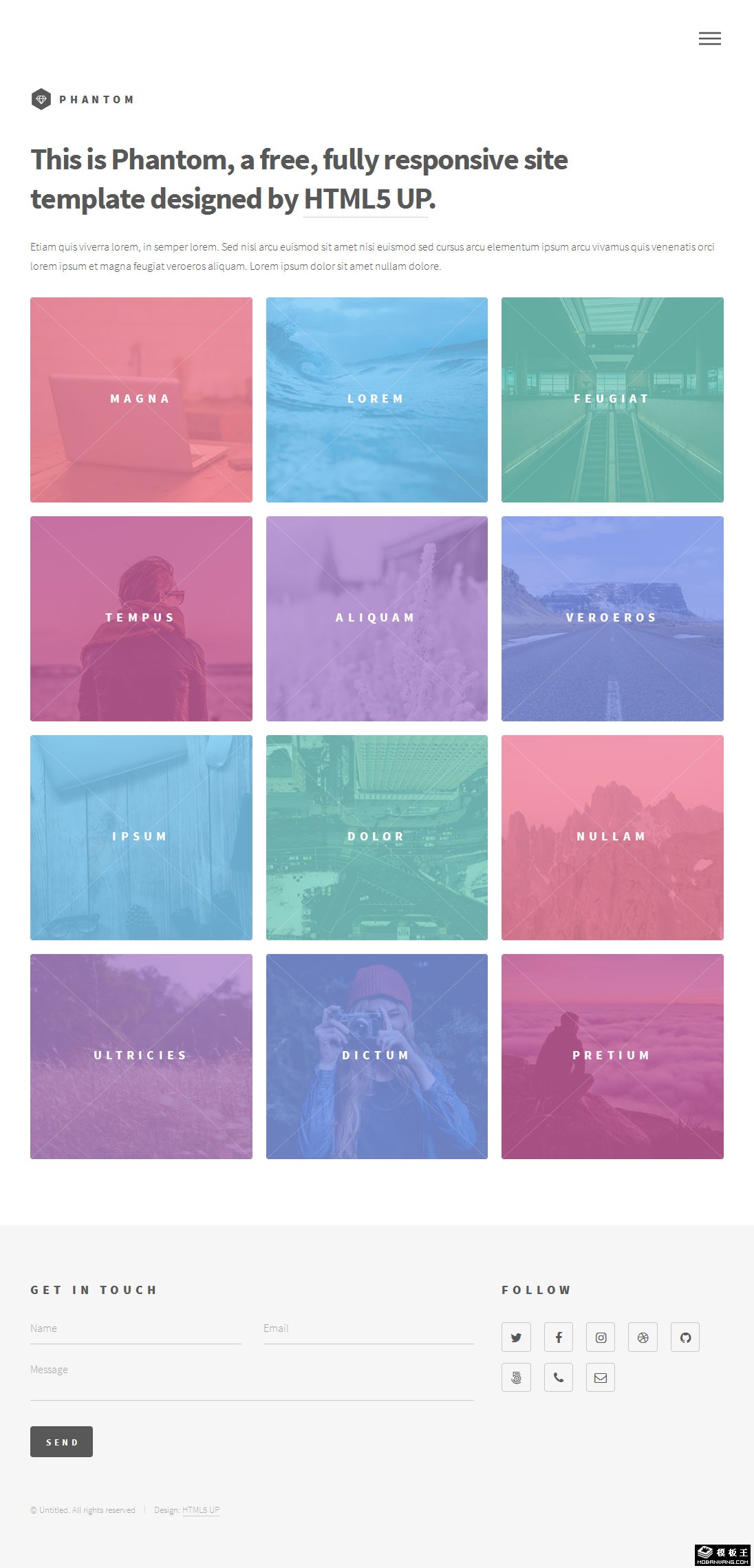Open the Dolor city tile
The image size is (754, 1568).
pos(376,837)
